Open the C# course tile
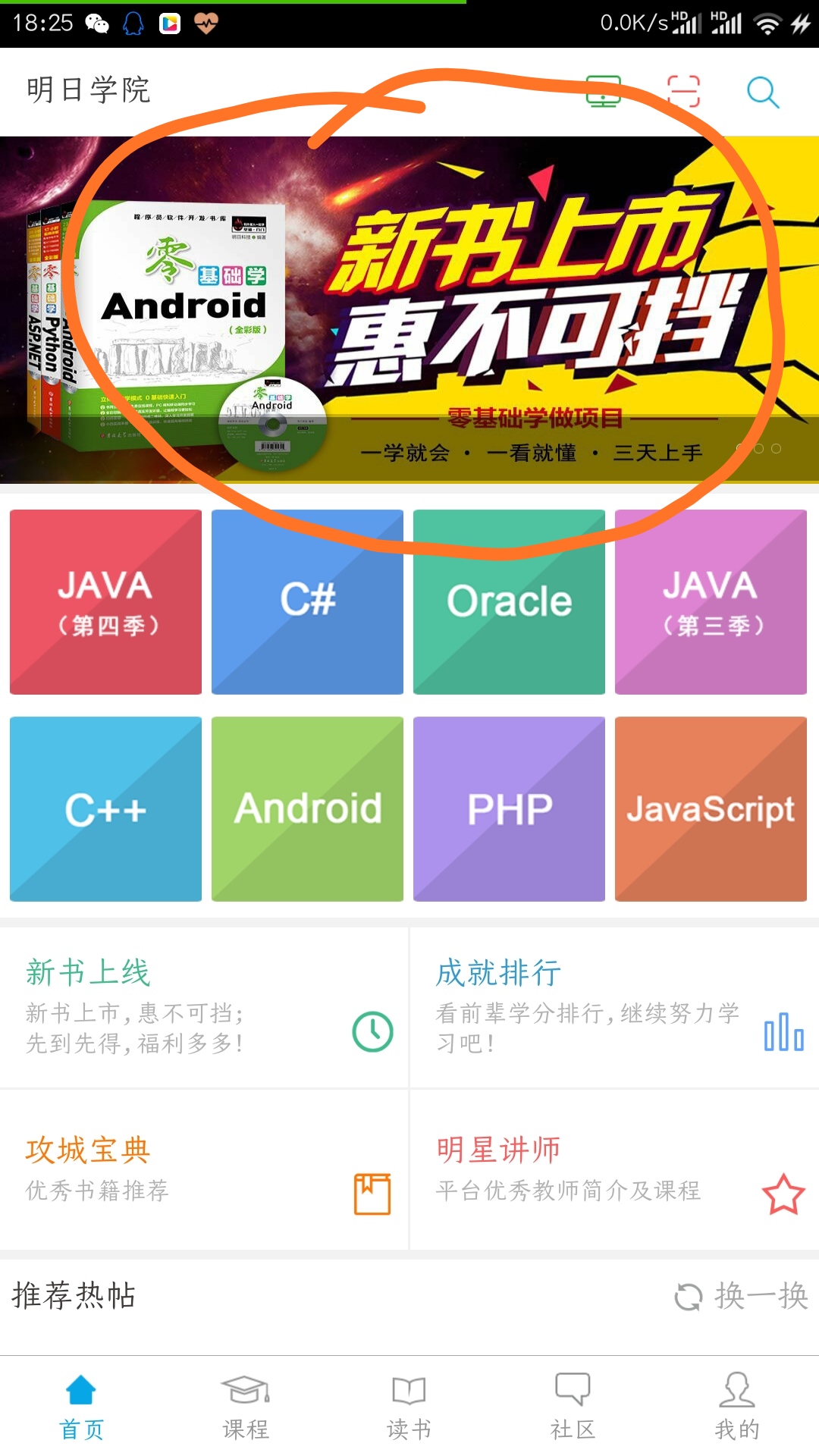This screenshot has width=819, height=1456. click(x=307, y=602)
